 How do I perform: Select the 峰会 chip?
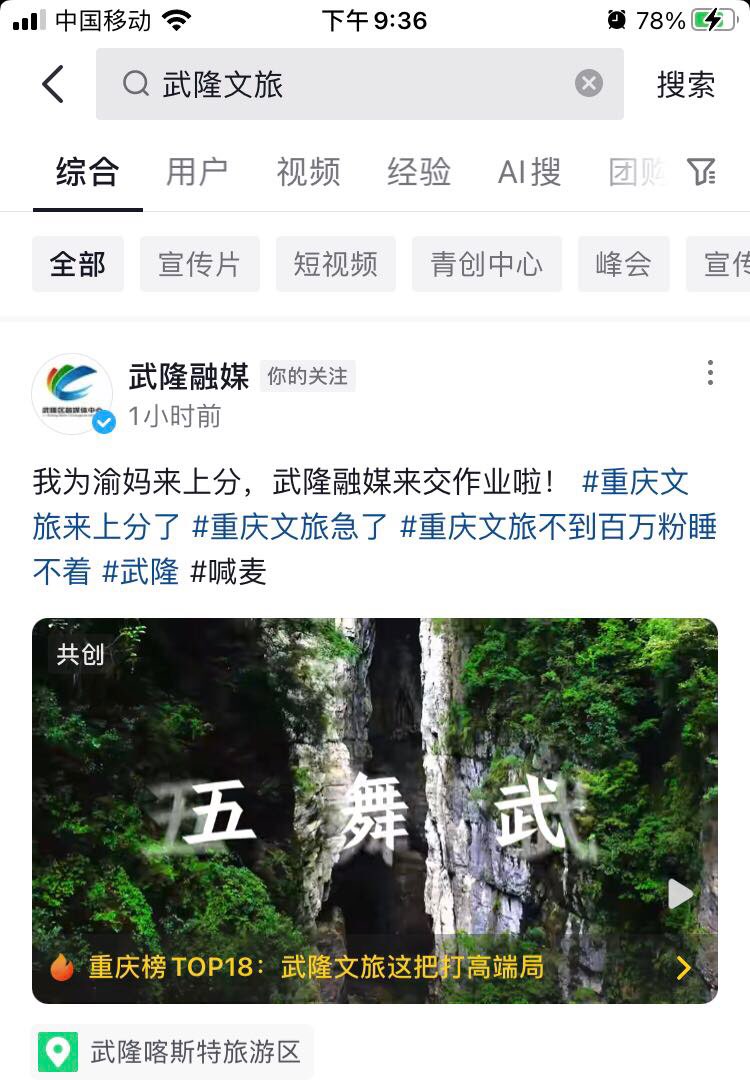(623, 264)
